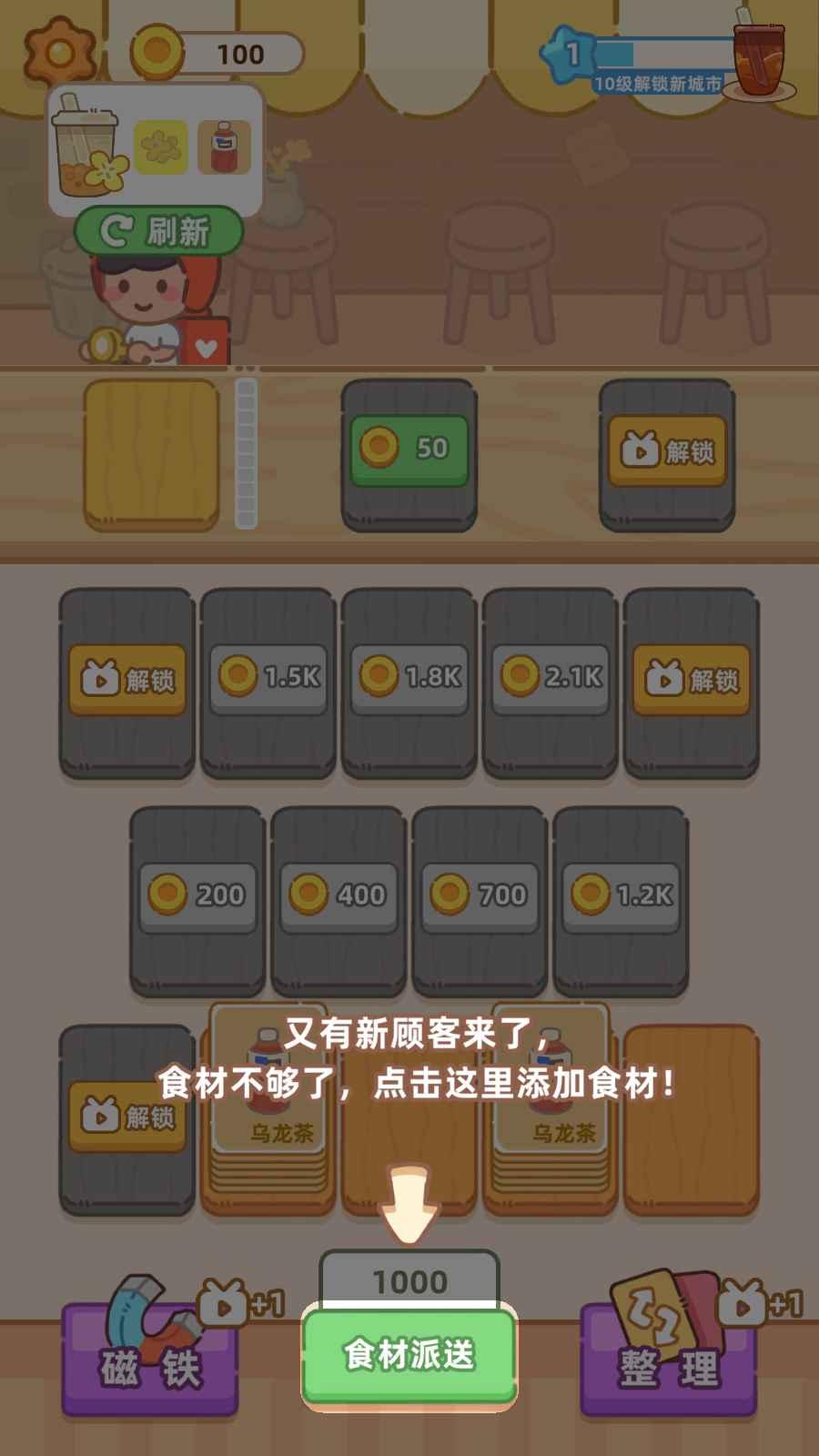Tap the iced drink cup icon top right
This screenshot has height=1456, width=819.
point(760,55)
